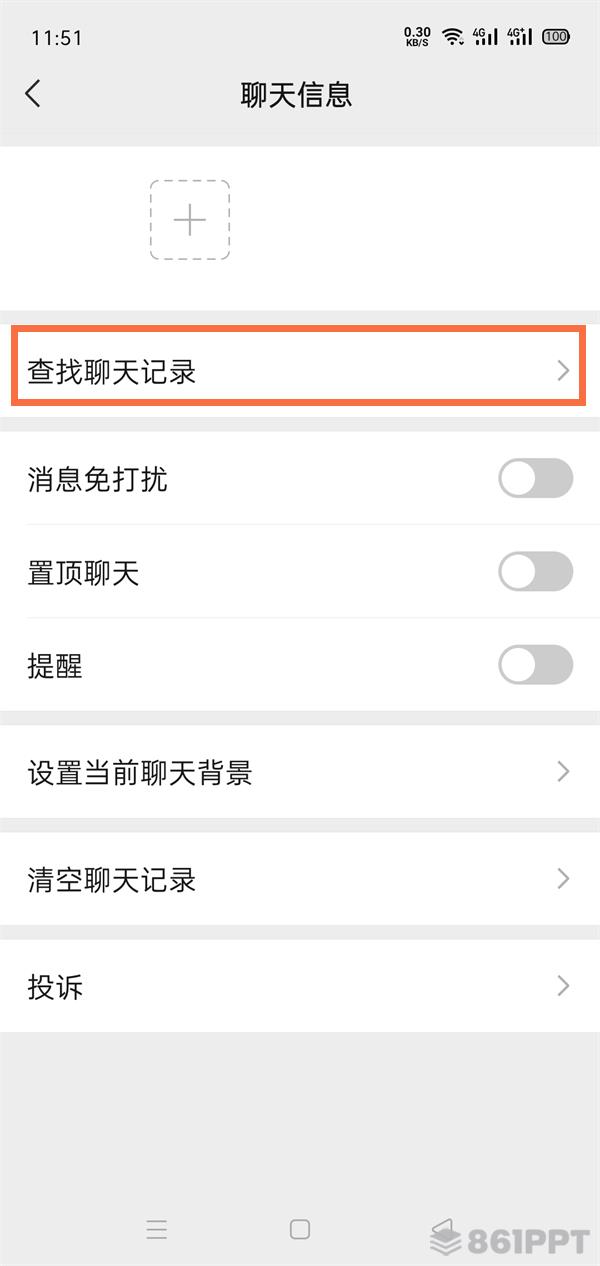This screenshot has width=600, height=1266.
Task: Enable the 消息免打扰 switch
Action: tap(536, 479)
